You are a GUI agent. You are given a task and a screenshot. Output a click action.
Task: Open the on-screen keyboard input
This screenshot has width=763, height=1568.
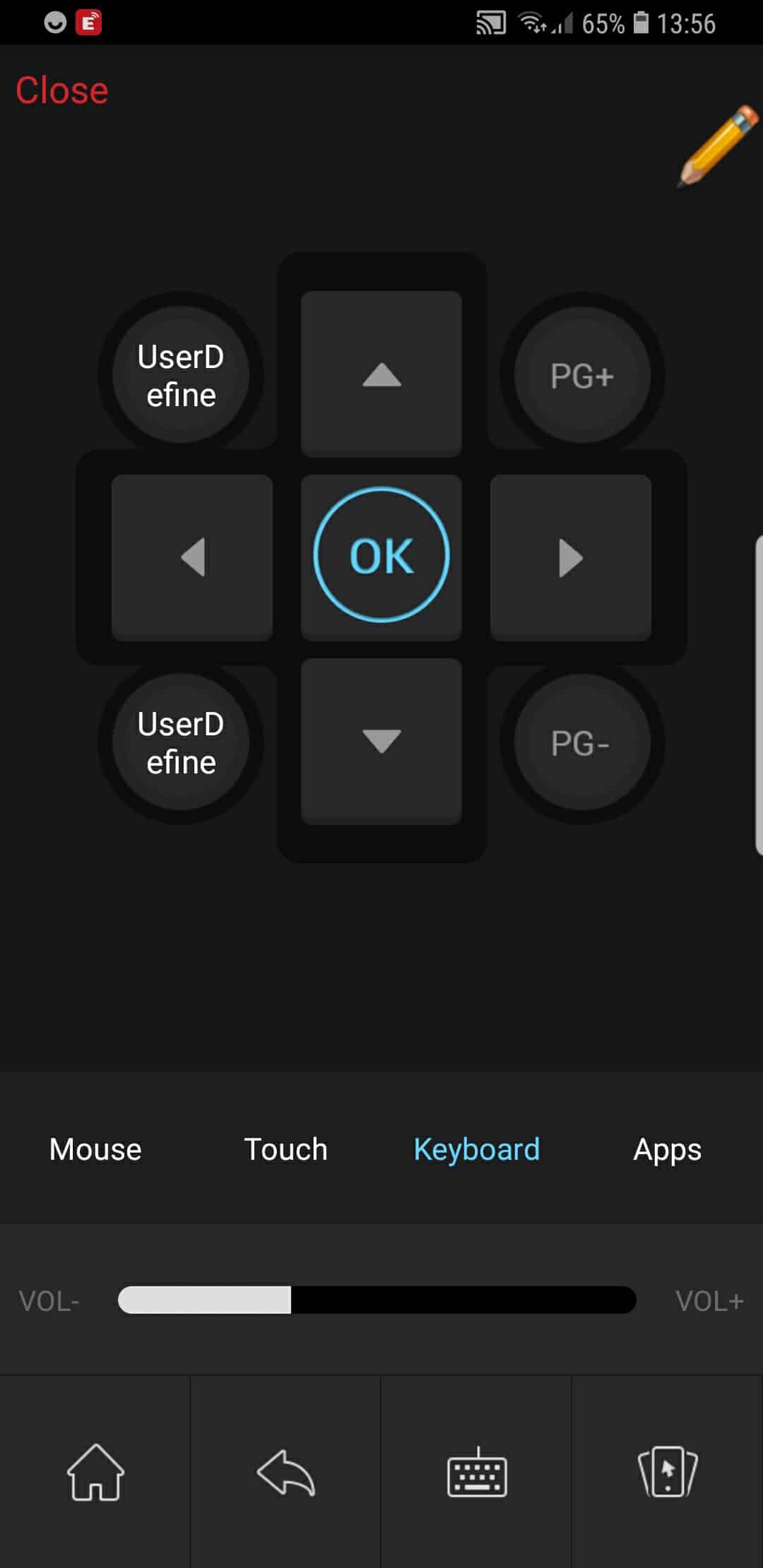pyautogui.click(x=477, y=1472)
